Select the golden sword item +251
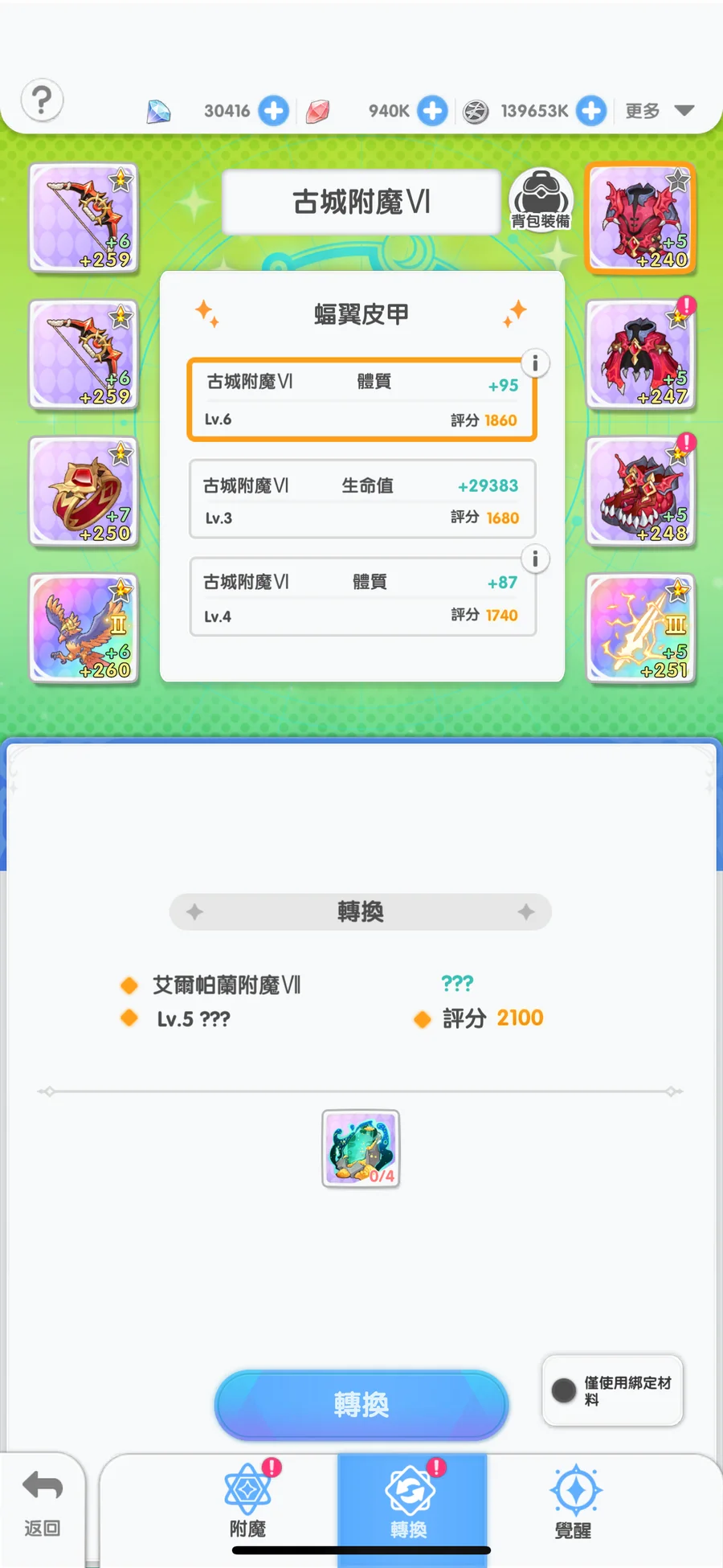The width and height of the screenshot is (723, 1568). 640,628
